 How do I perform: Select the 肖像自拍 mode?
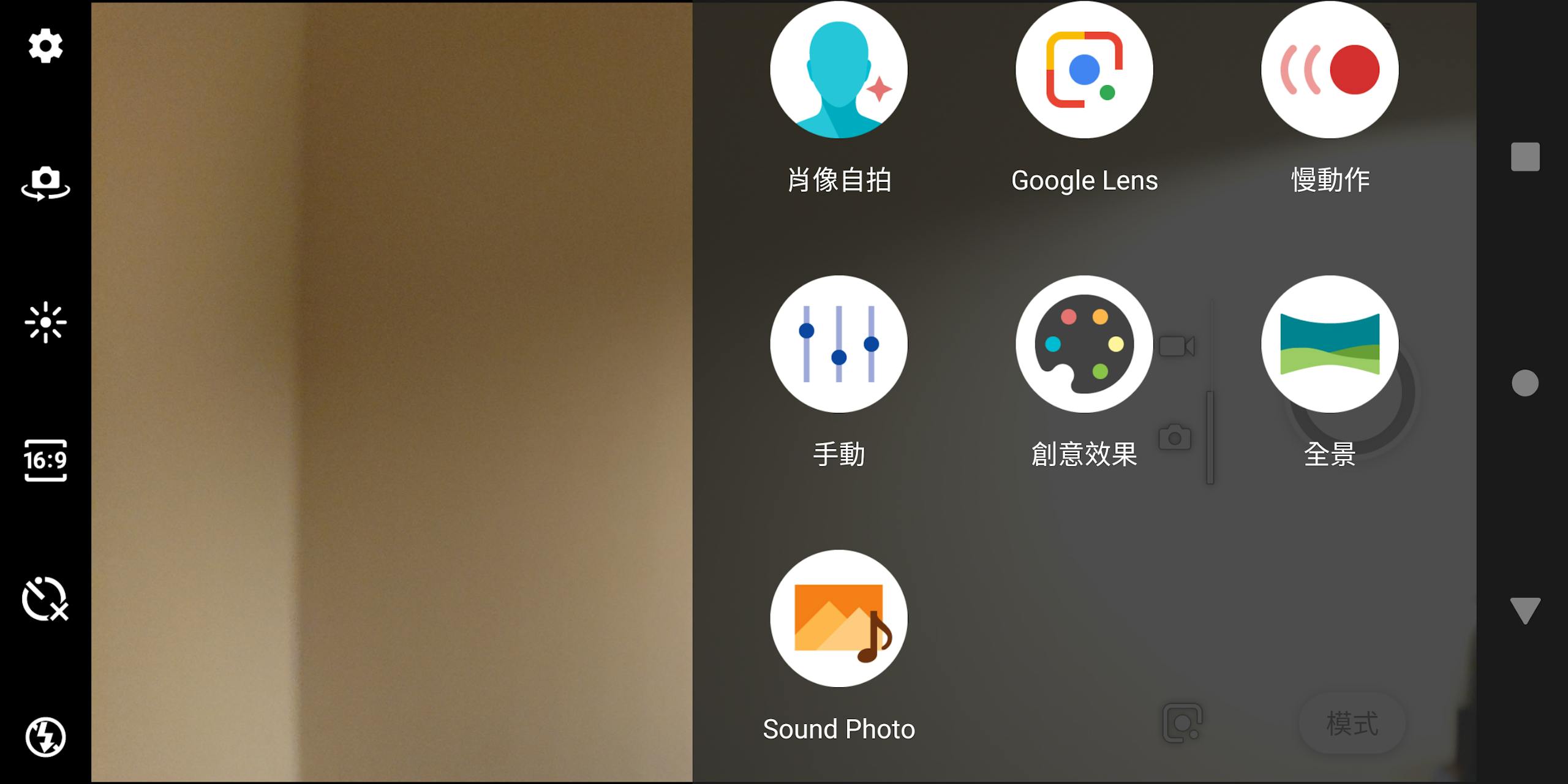click(839, 70)
